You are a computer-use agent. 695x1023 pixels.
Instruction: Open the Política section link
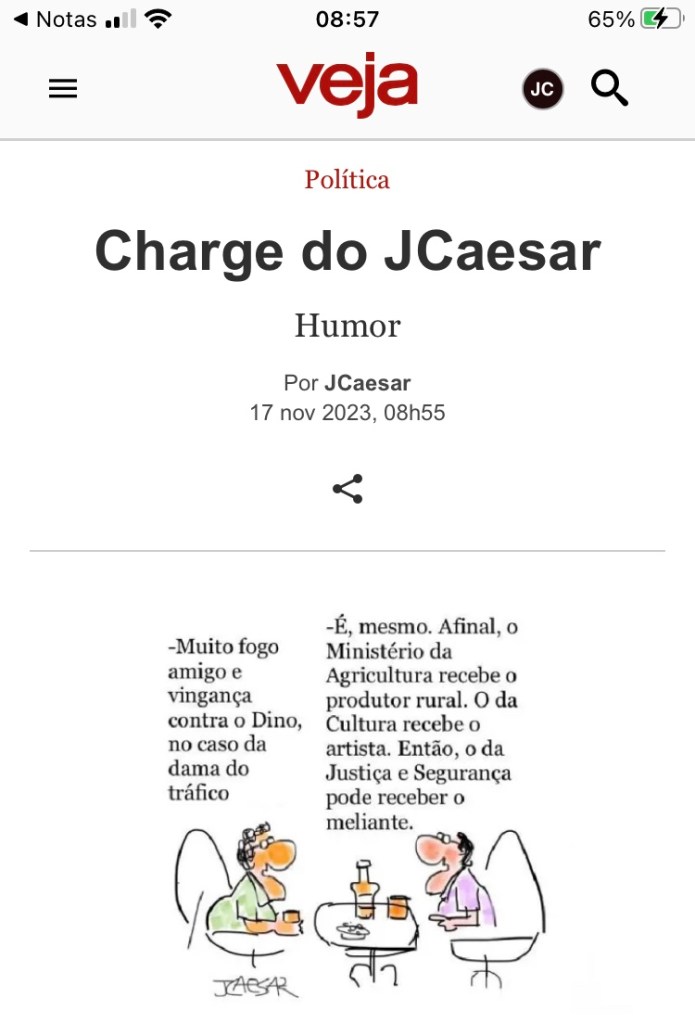(347, 180)
